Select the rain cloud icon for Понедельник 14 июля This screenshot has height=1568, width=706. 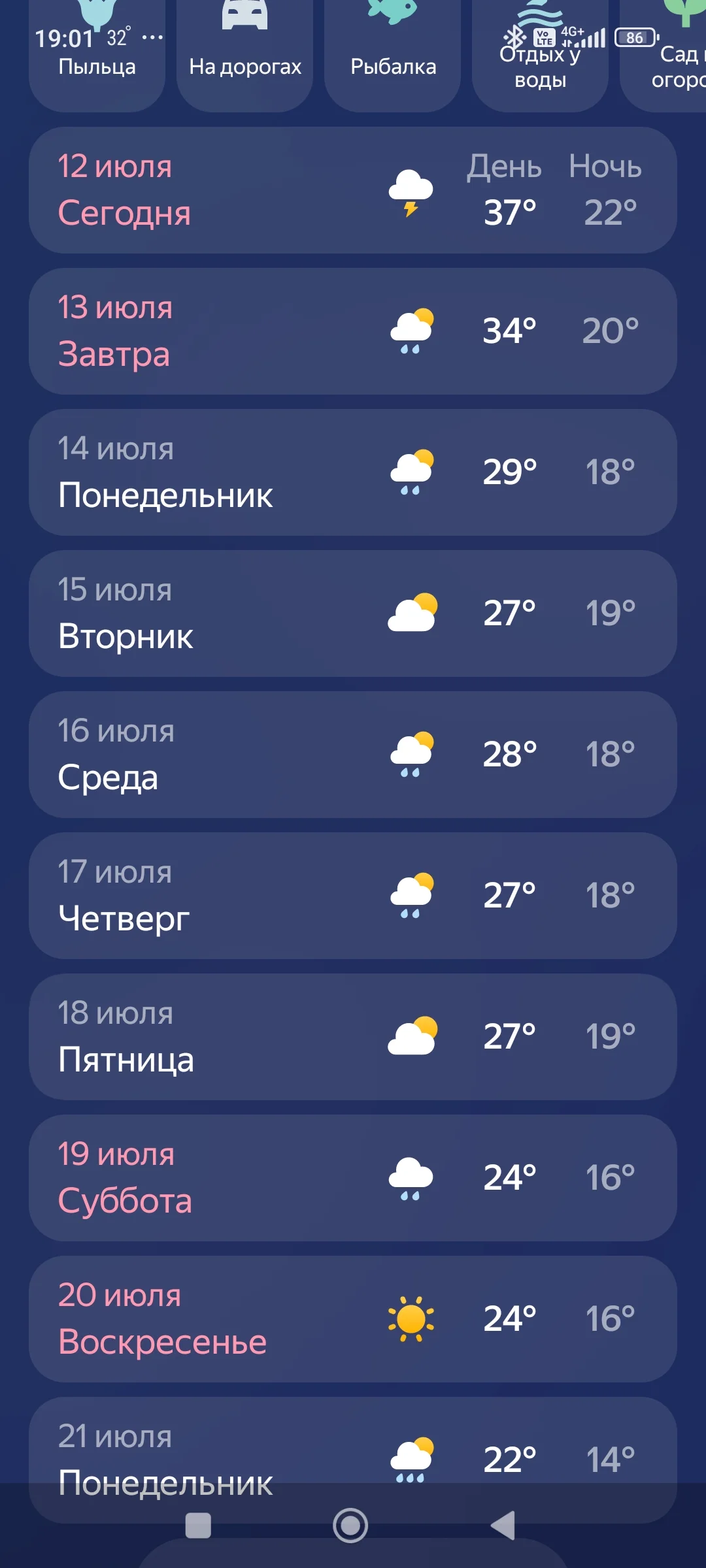click(x=409, y=472)
